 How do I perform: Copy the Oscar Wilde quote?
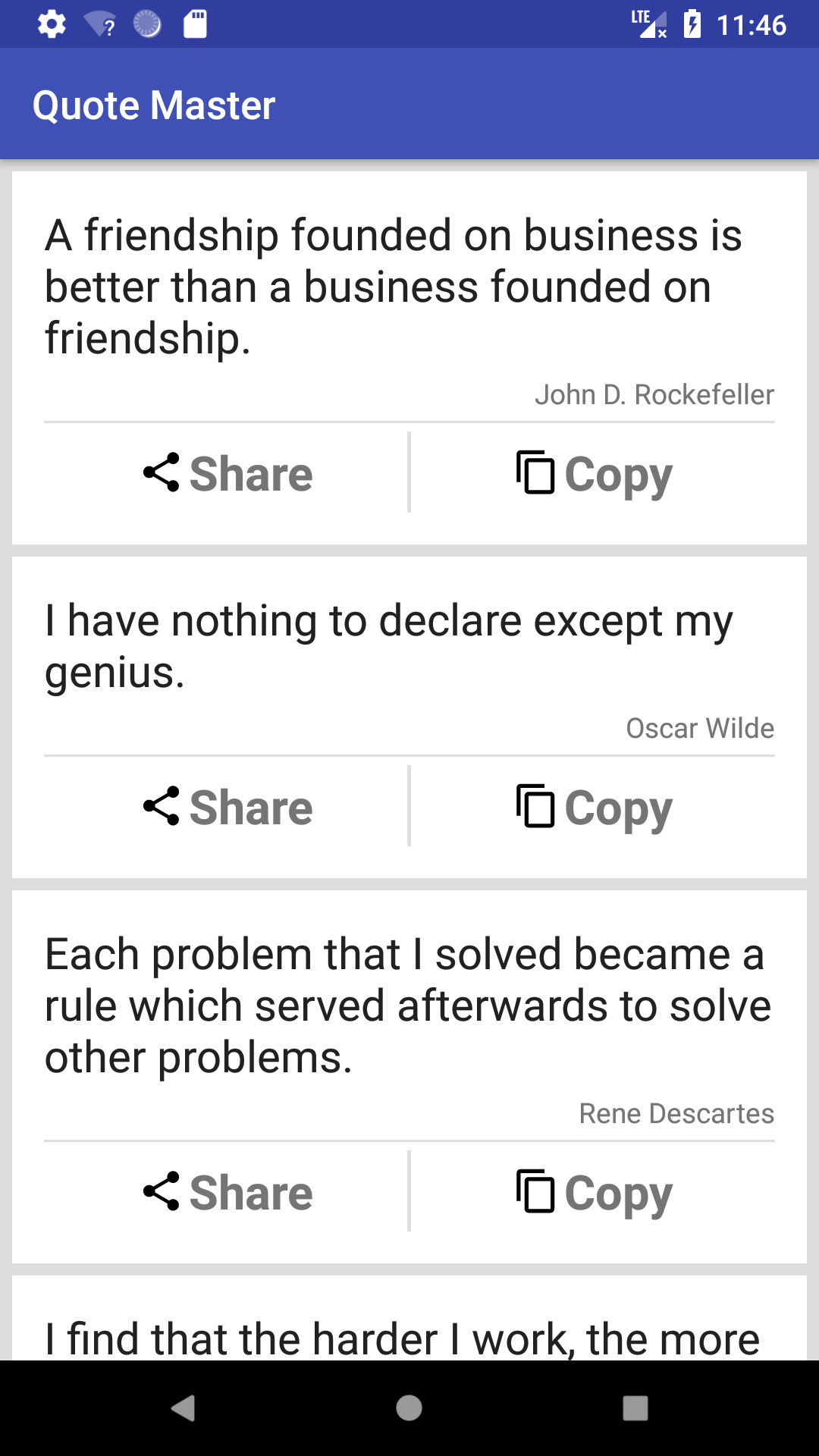click(x=594, y=808)
